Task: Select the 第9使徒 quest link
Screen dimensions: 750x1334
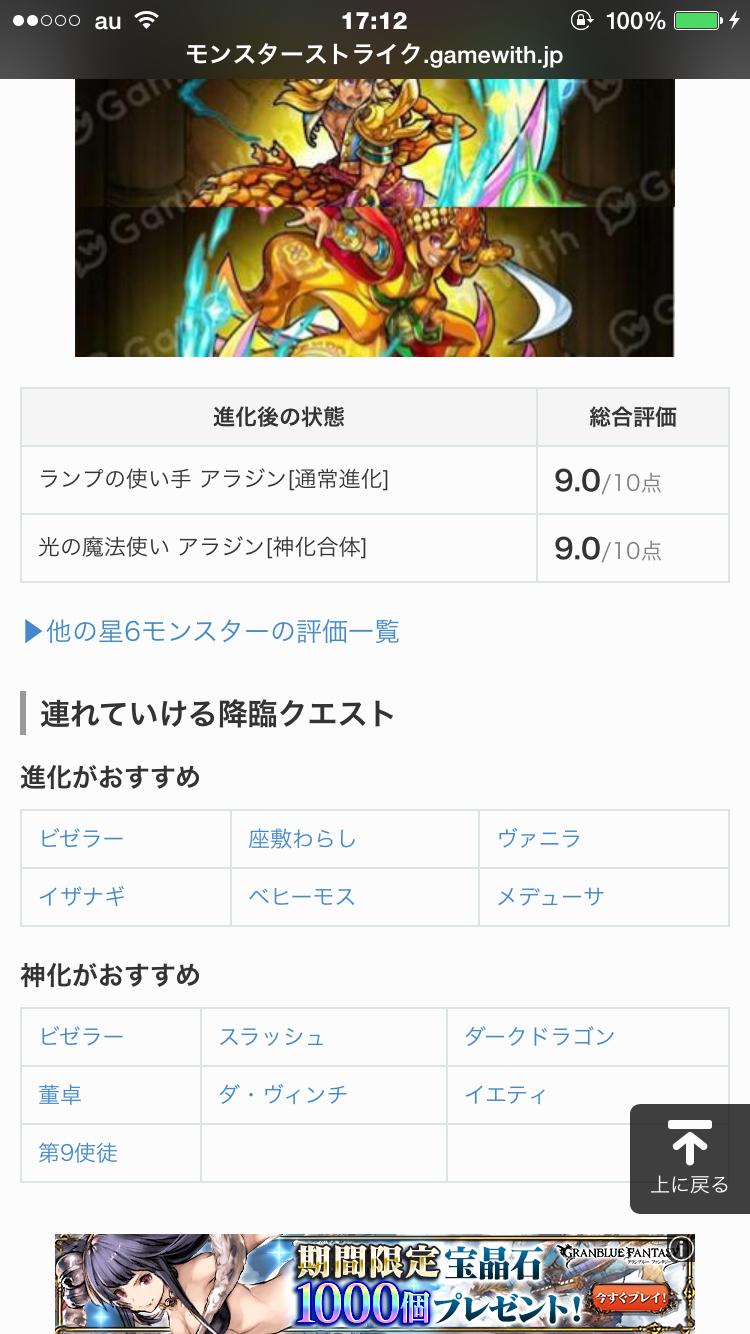Action: (78, 1153)
